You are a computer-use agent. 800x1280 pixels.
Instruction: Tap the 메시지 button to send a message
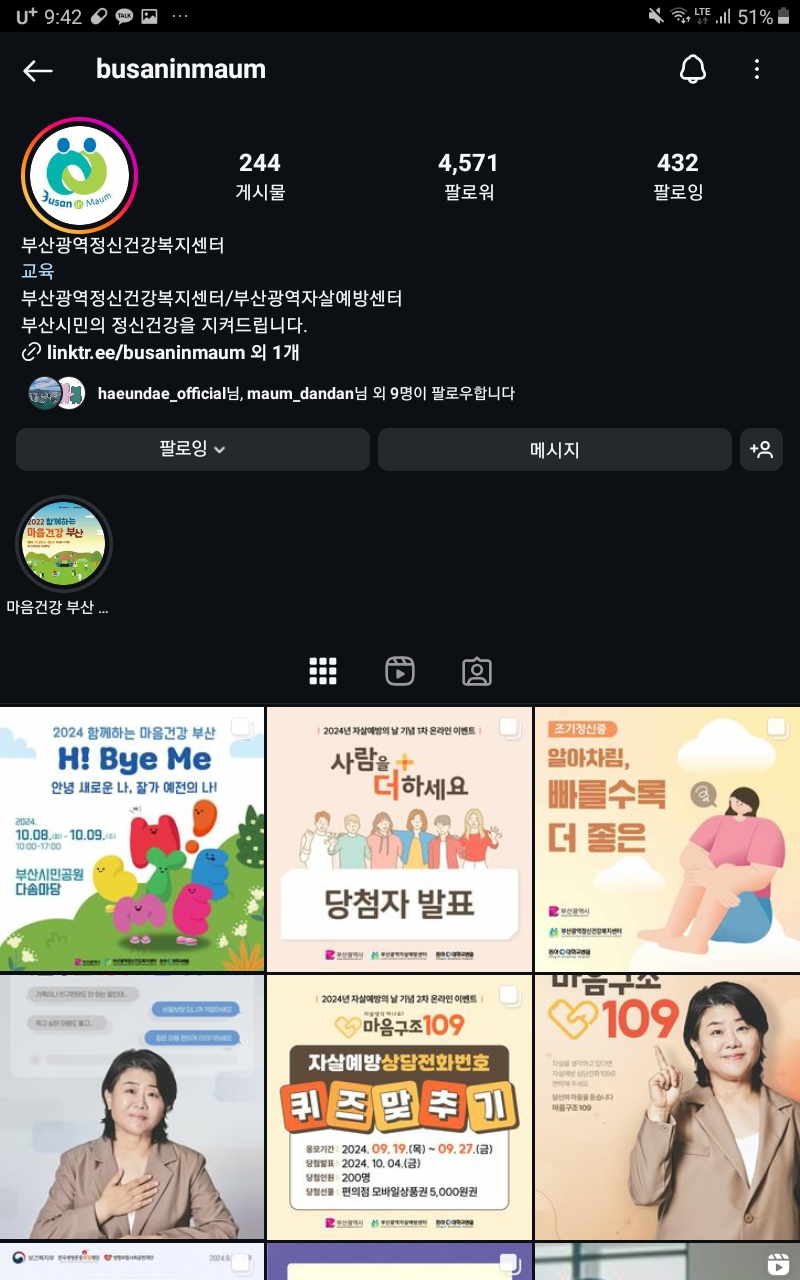(555, 449)
